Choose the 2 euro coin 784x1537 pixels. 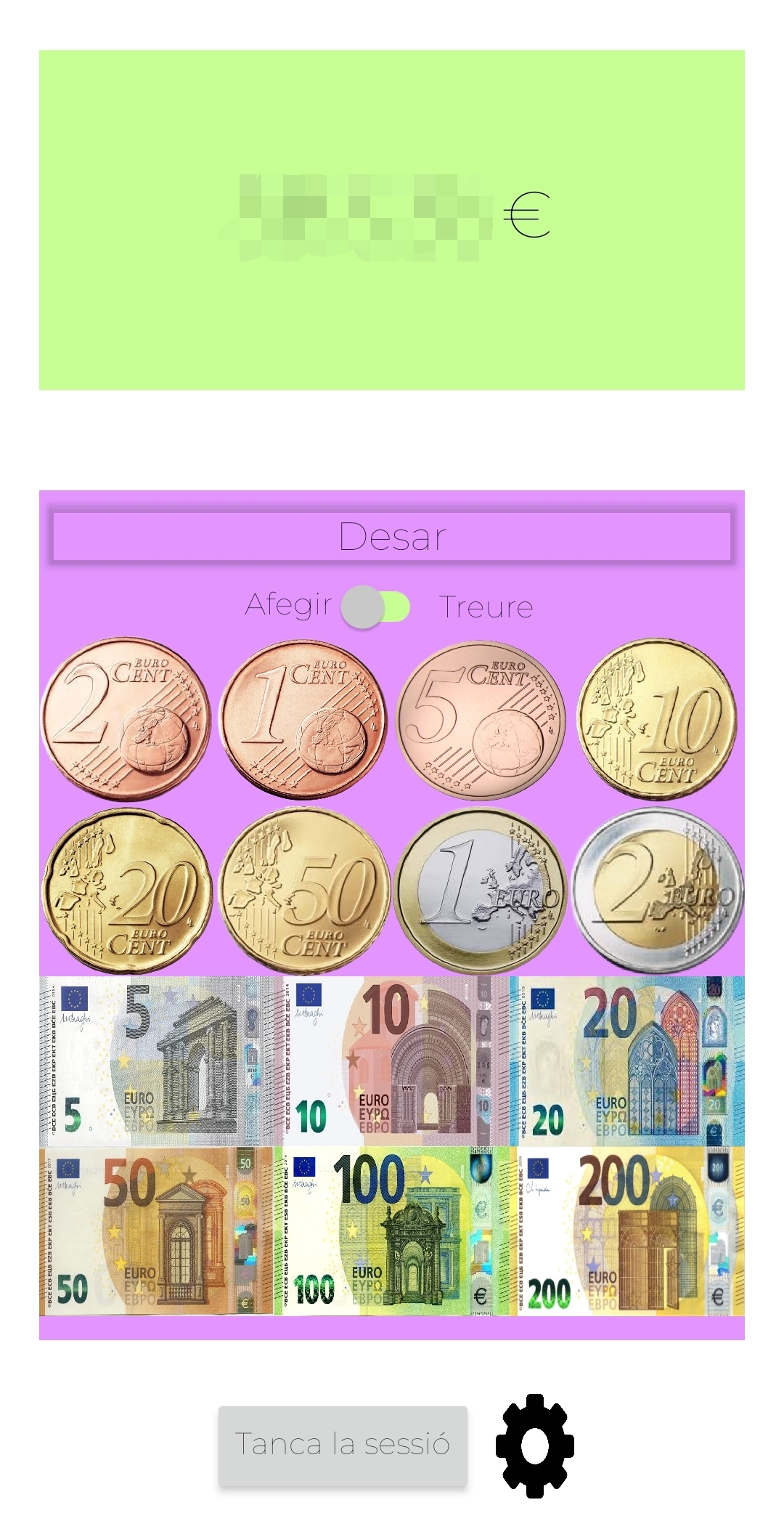tap(657, 891)
